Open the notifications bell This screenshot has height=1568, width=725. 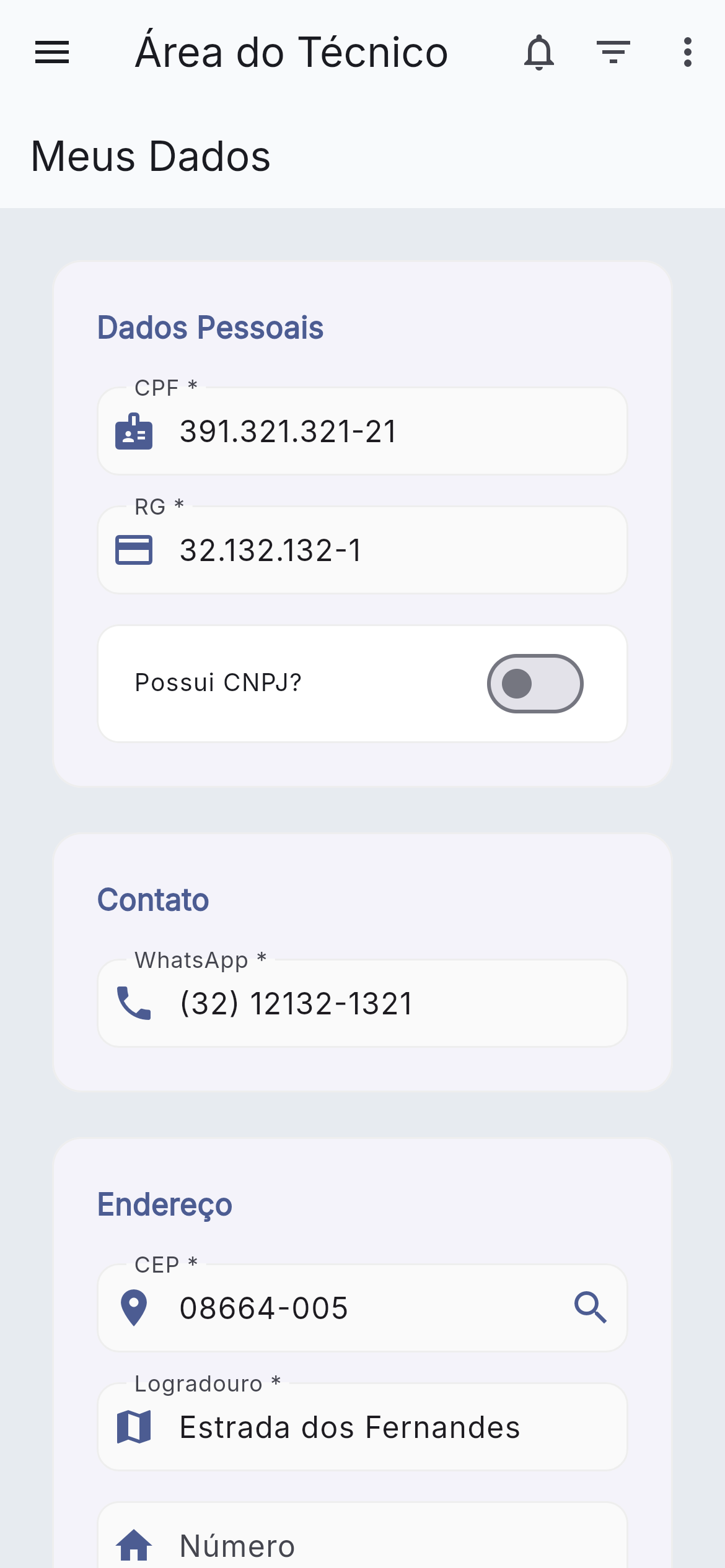click(x=538, y=52)
